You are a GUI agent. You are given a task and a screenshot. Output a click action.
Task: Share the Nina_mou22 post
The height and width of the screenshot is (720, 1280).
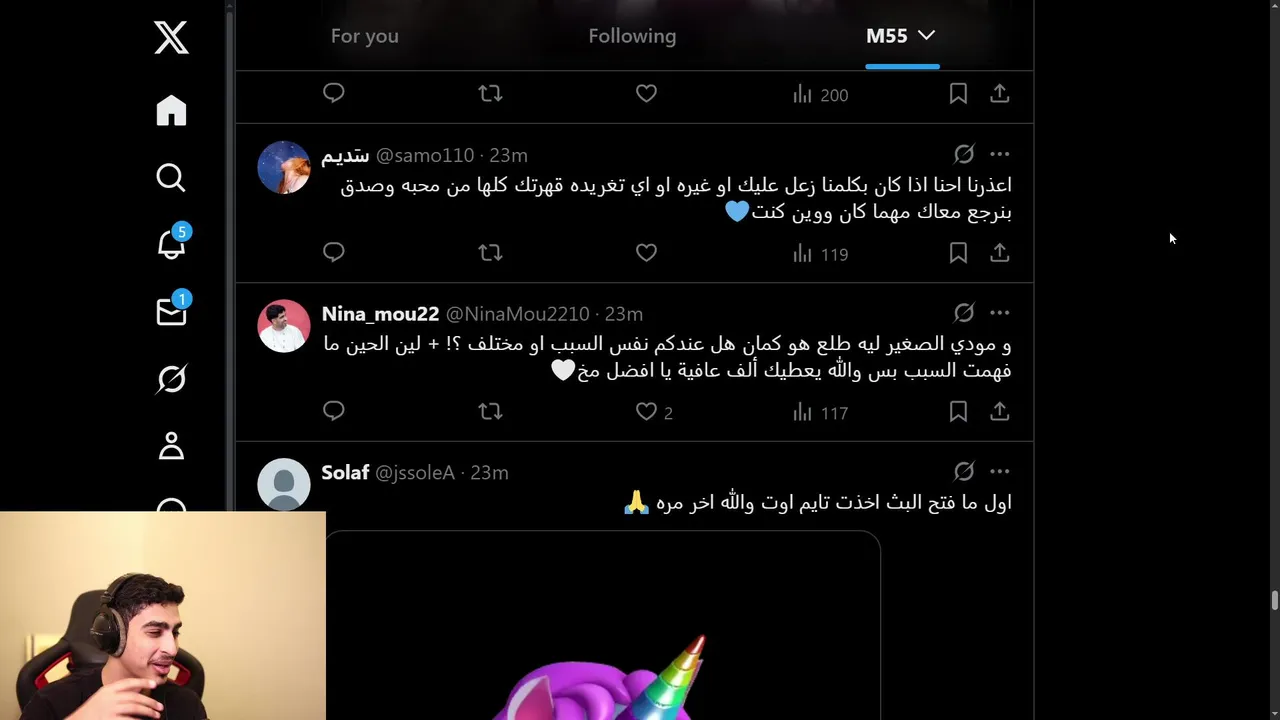point(1000,412)
